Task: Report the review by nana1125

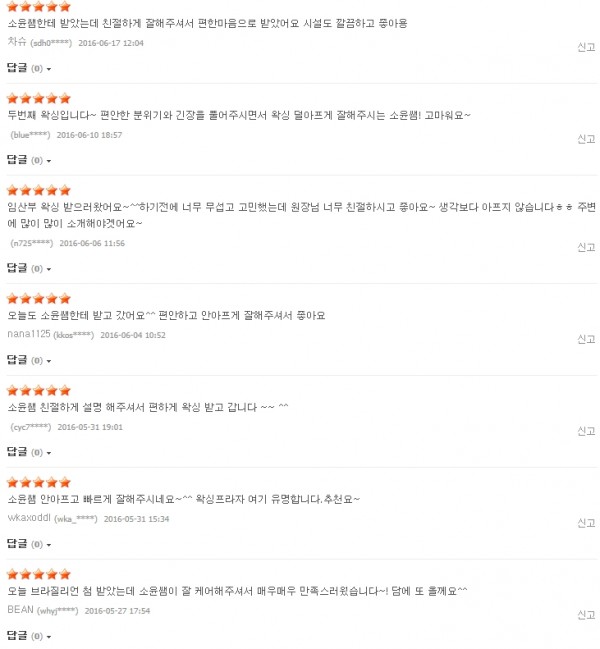Action: point(585,339)
